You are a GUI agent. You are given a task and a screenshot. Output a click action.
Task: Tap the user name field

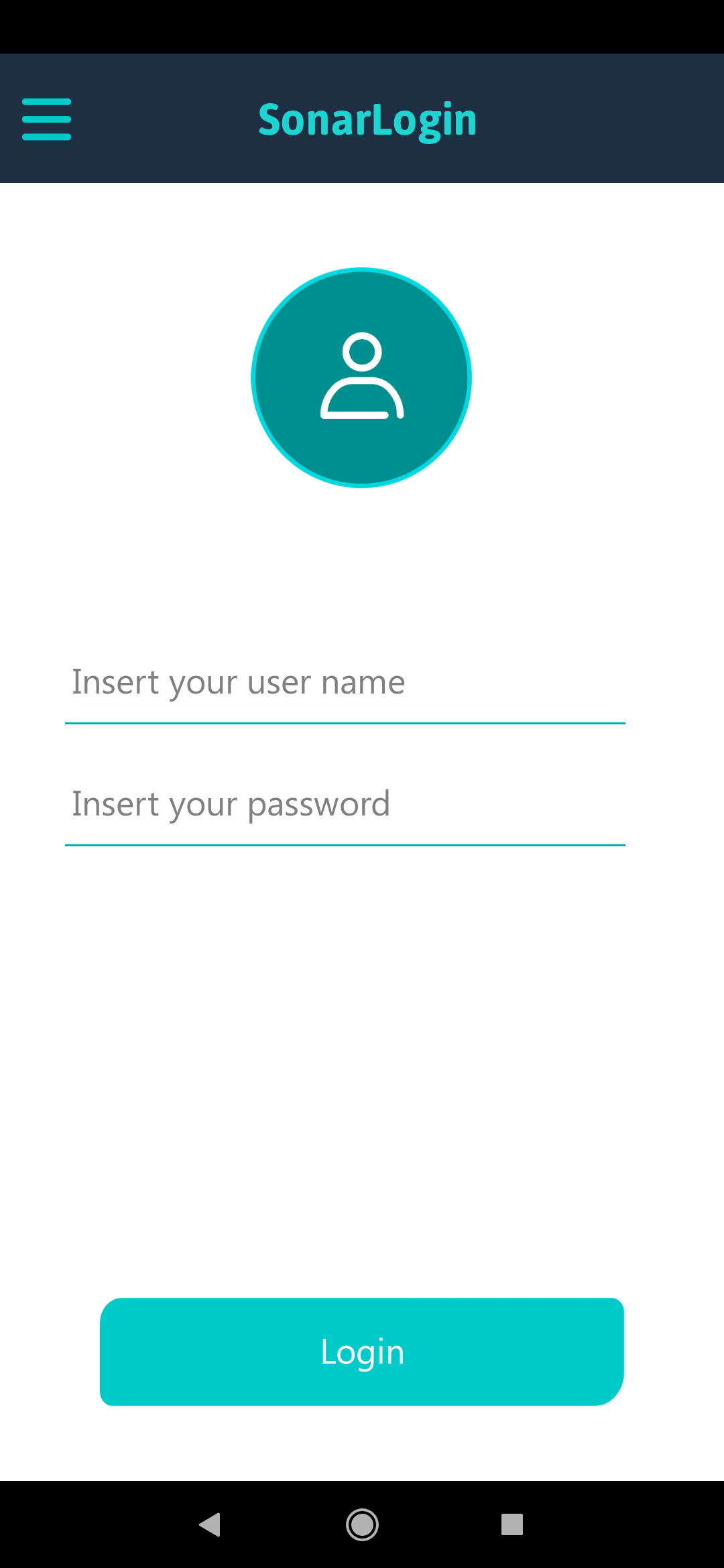pos(345,683)
